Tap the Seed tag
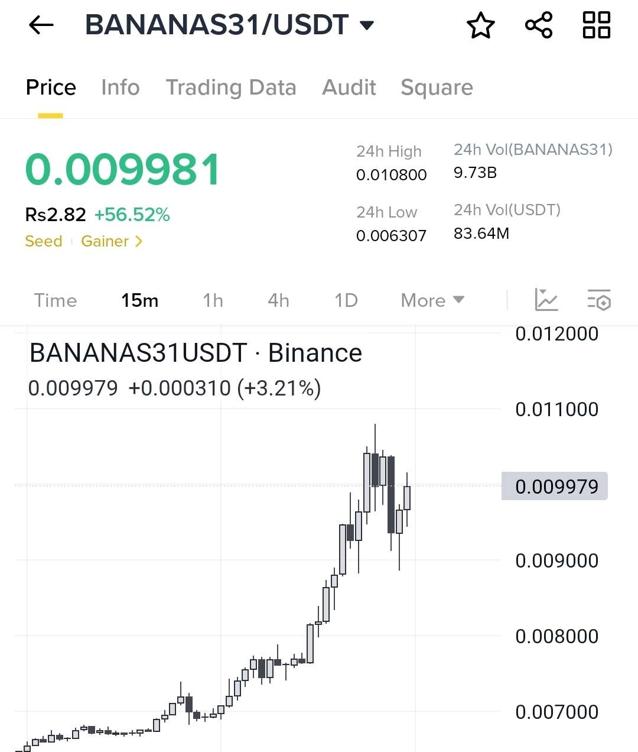Viewport: 638px width, 752px height. pos(43,241)
